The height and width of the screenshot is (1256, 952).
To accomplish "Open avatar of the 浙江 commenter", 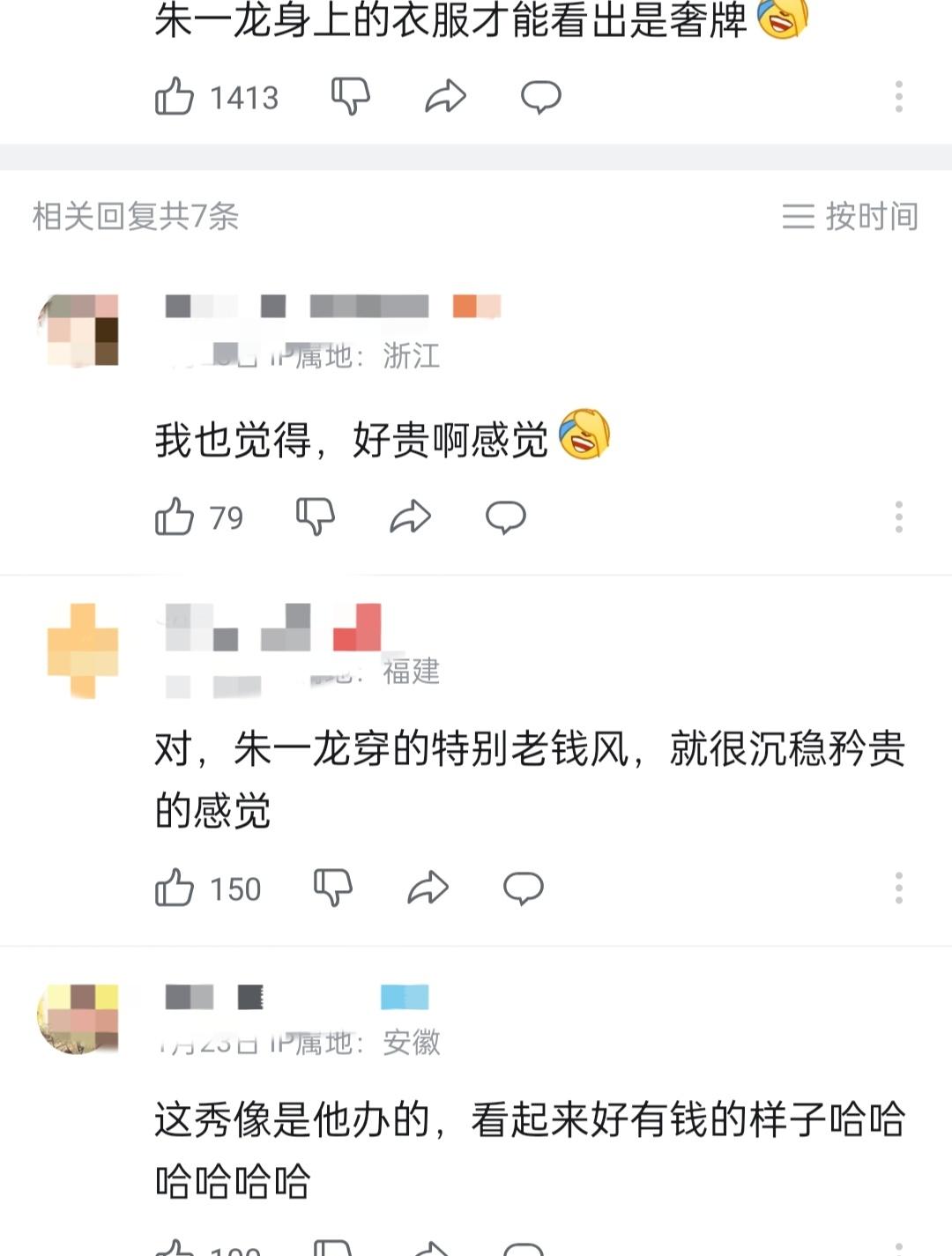I will (x=80, y=331).
